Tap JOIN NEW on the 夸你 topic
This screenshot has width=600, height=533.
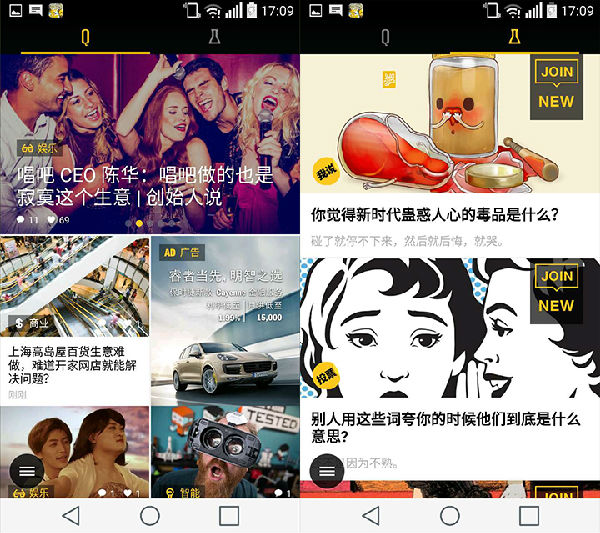[555, 291]
